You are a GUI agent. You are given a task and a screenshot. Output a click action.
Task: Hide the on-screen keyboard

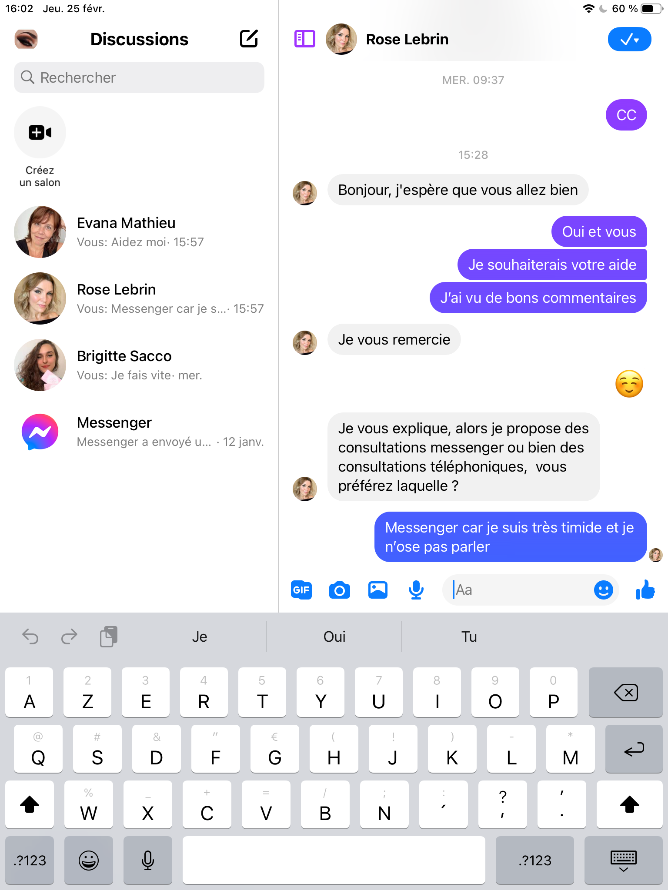(624, 859)
